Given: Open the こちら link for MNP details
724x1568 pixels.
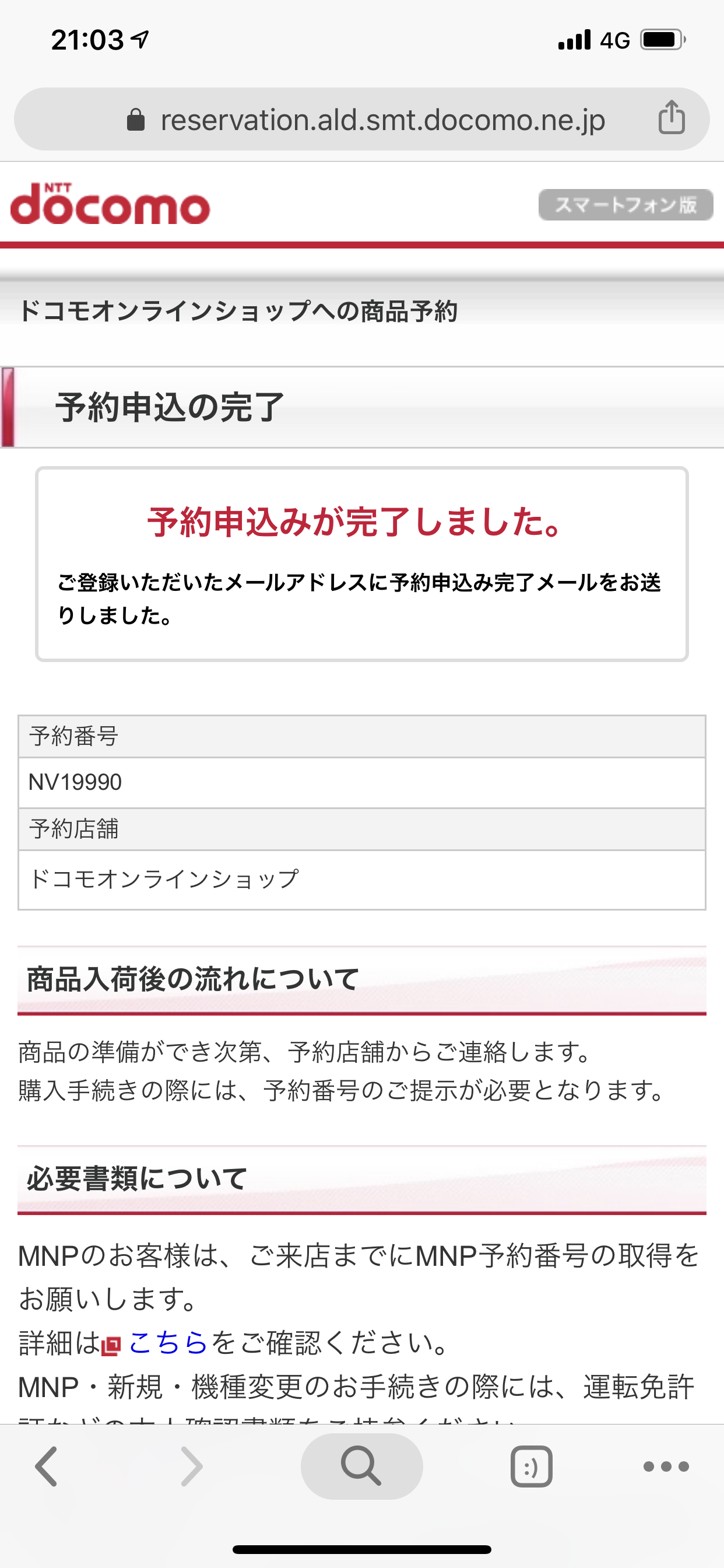Looking at the screenshot, I should pos(168,1342).
